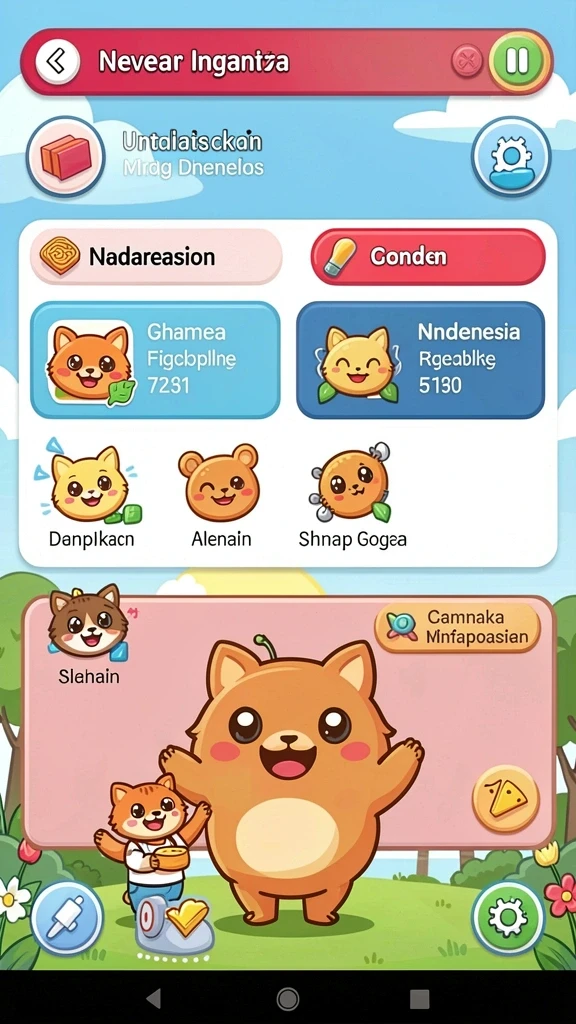Screen dimensions: 576x1024
Task: Open the Nndenesia card with 5130
Action: [420, 360]
